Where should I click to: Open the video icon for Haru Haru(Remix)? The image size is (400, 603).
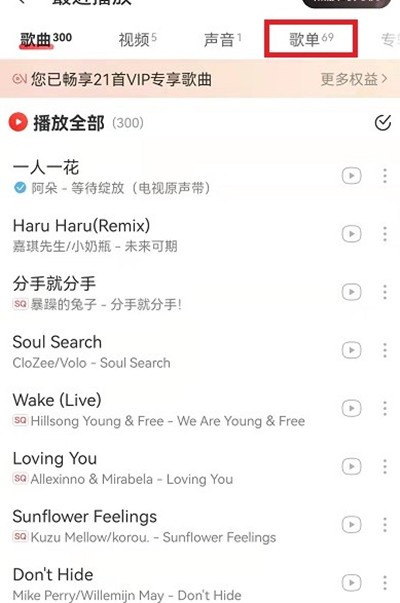[x=352, y=234]
